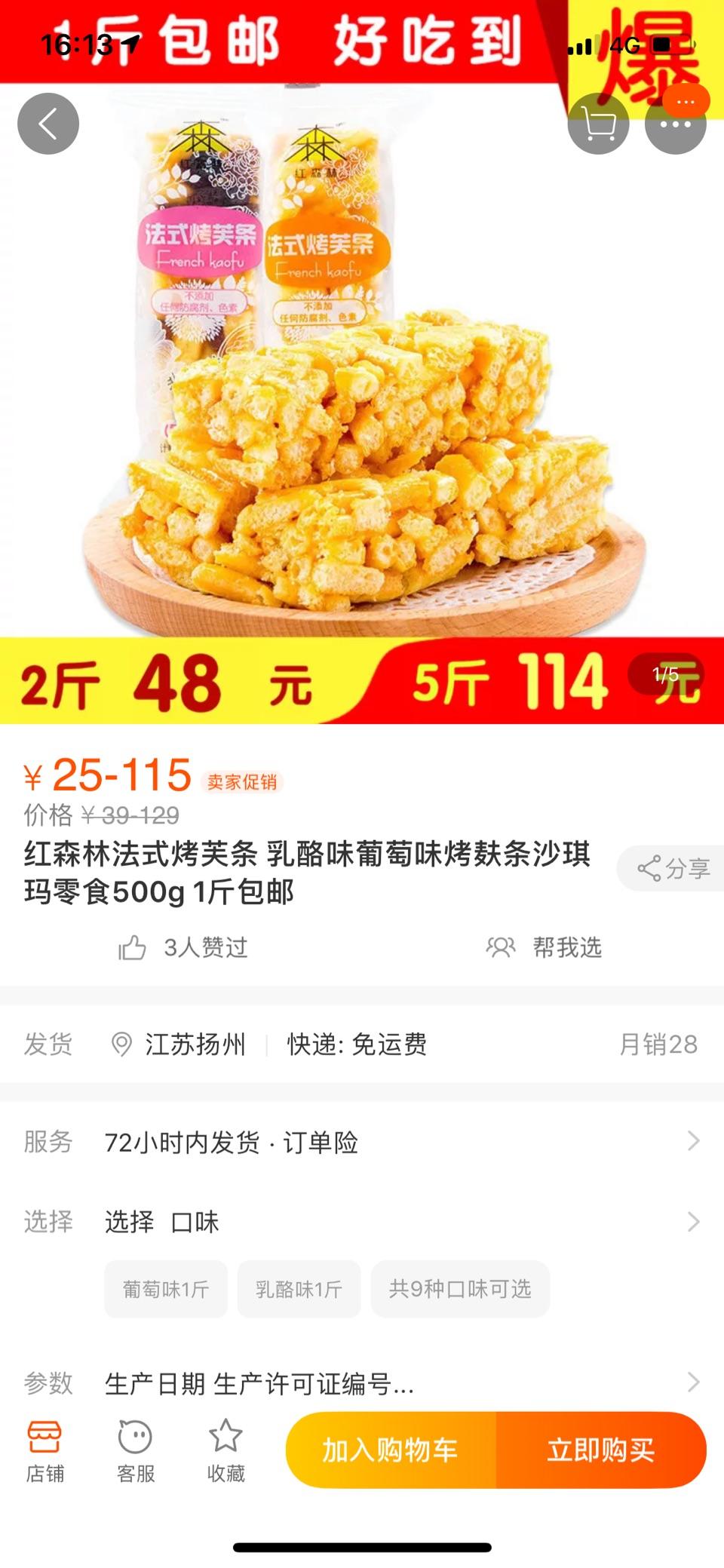
Task: View all flavors via 共9种口味可选
Action: (460, 1289)
